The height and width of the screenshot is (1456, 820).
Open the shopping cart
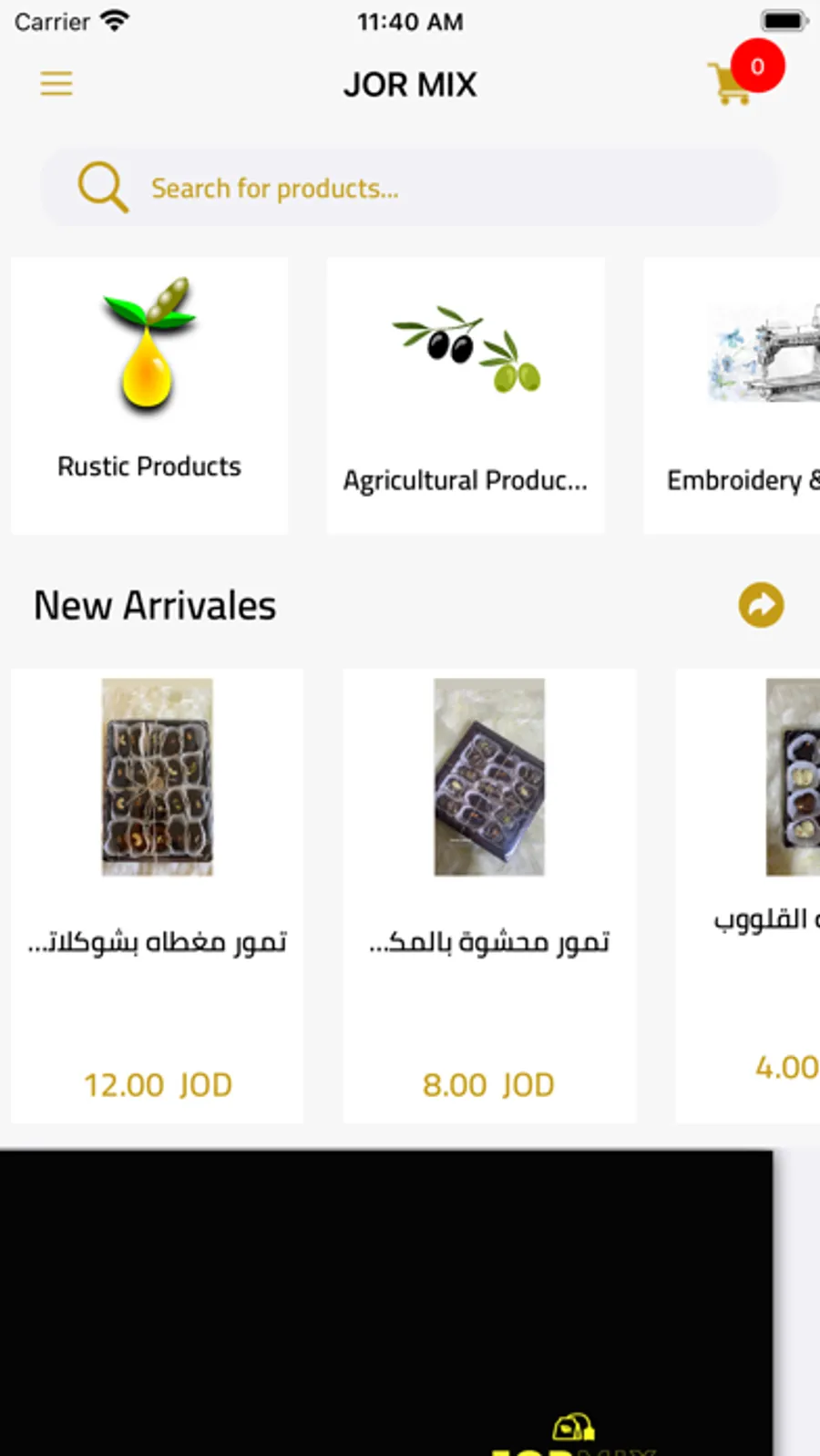[x=733, y=82]
